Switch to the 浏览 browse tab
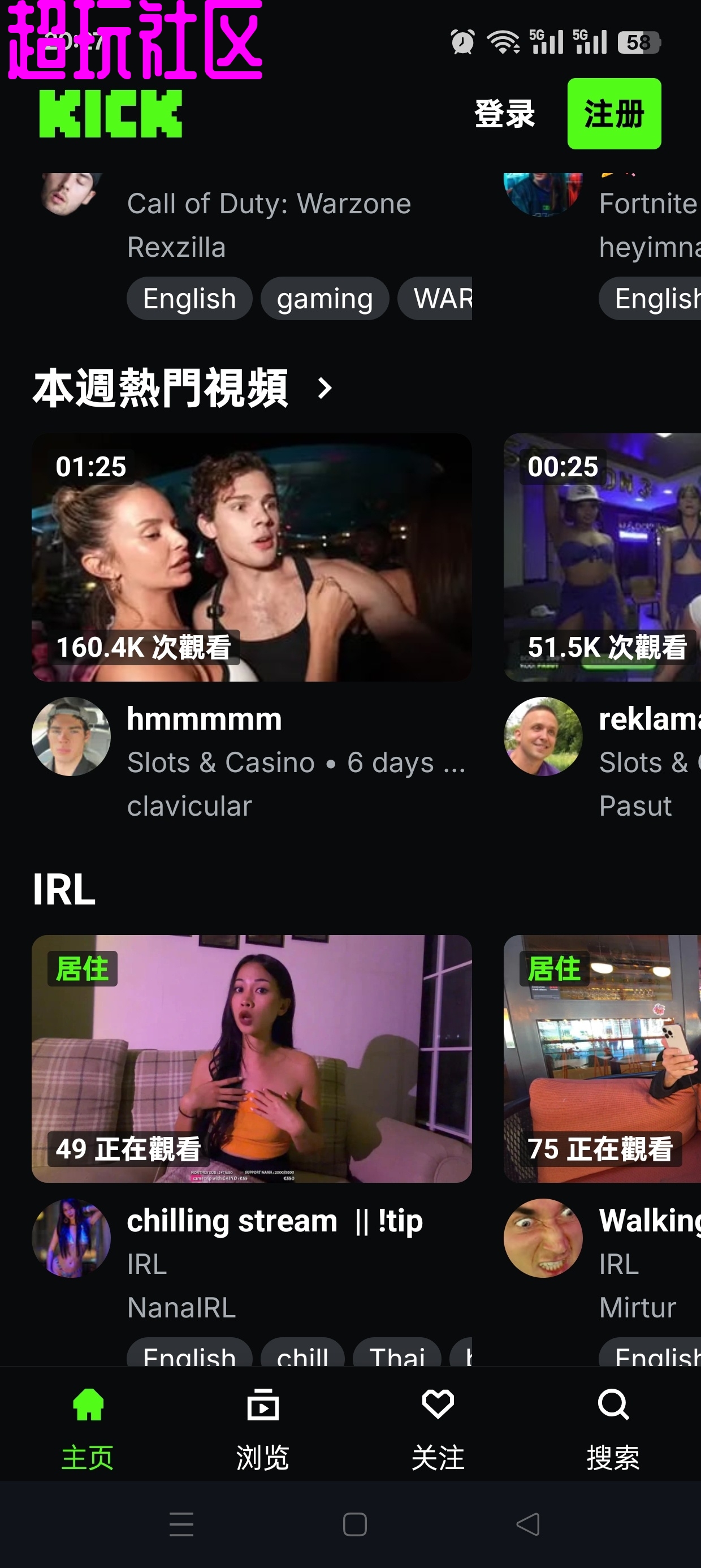The height and width of the screenshot is (1568, 701). (x=263, y=1427)
